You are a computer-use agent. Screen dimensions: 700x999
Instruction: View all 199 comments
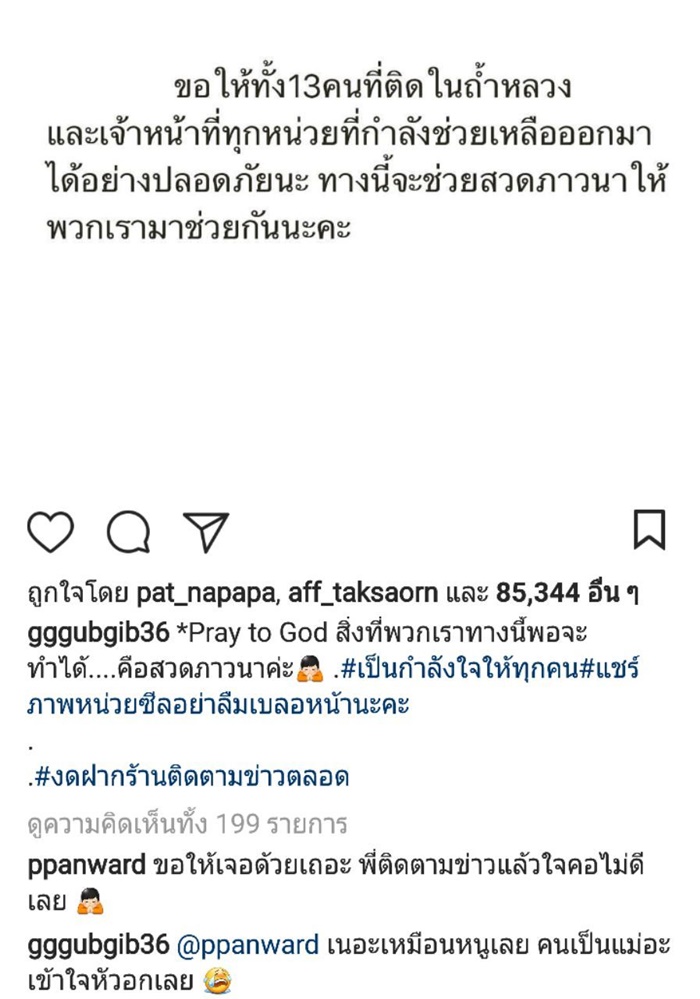(188, 824)
